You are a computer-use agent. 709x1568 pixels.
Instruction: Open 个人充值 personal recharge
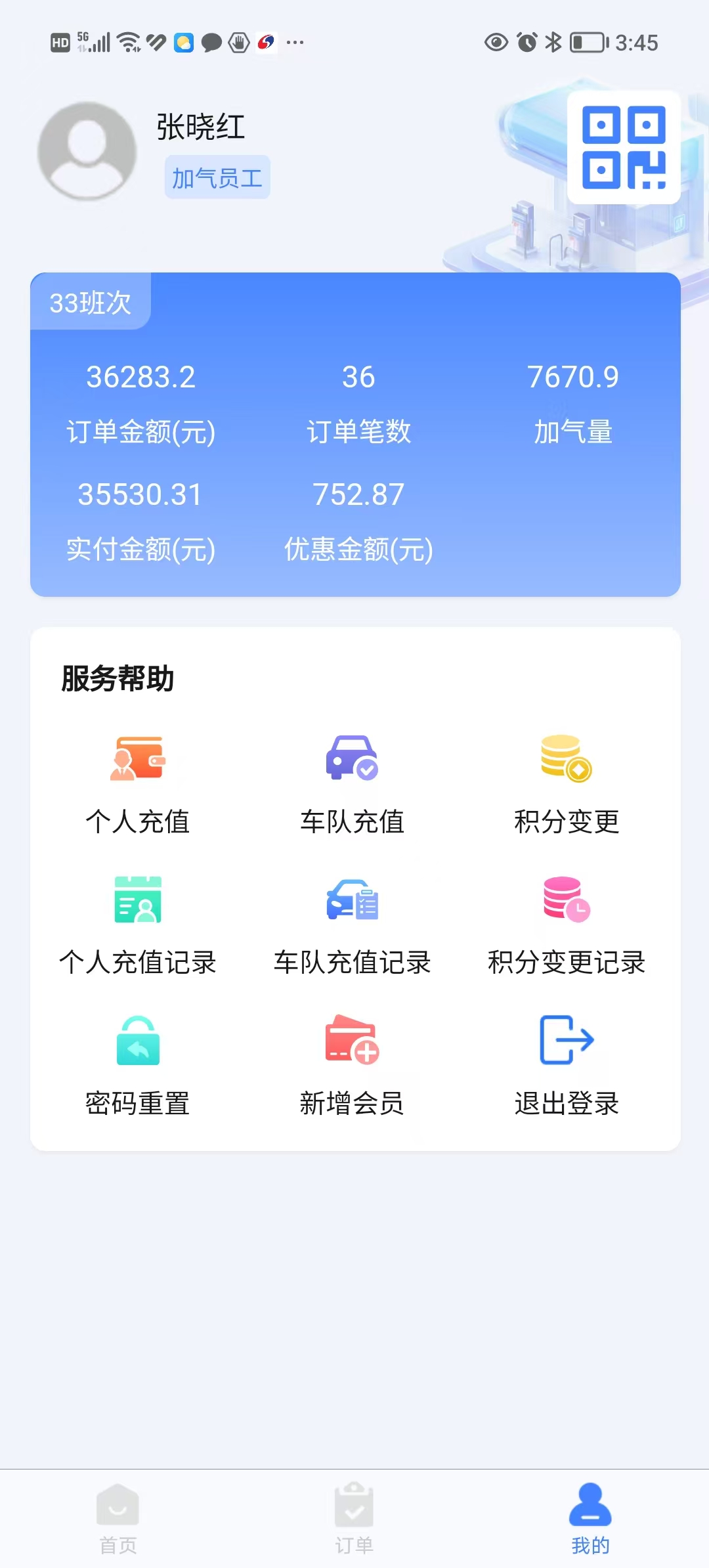[138, 784]
